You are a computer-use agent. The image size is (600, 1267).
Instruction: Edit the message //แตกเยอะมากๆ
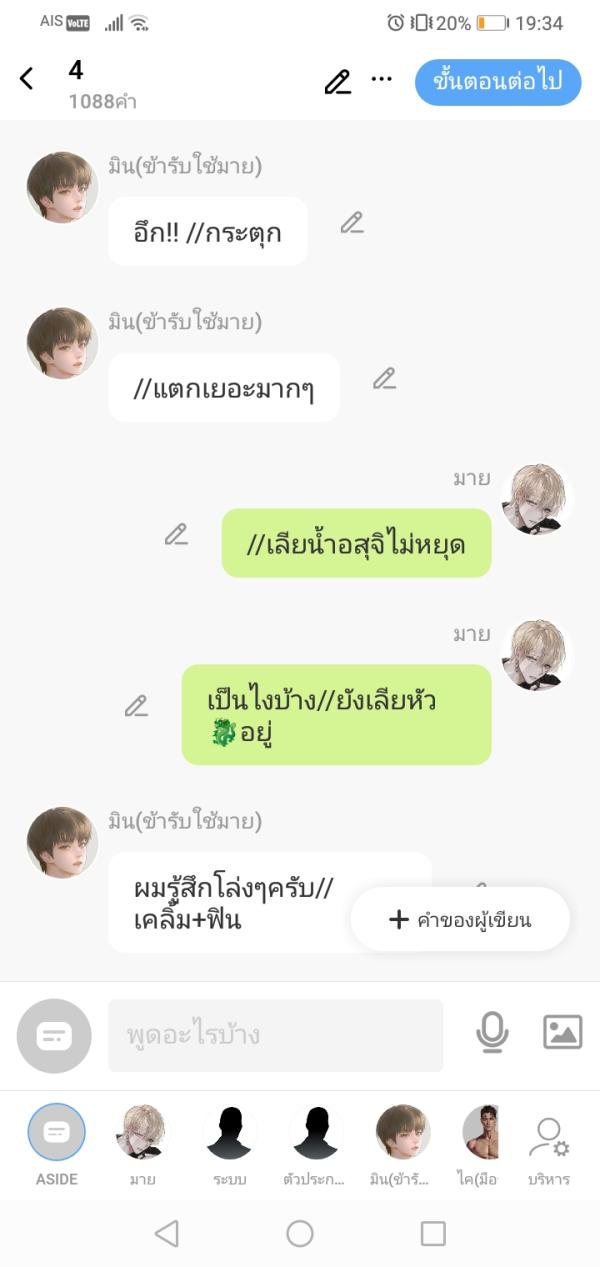click(384, 379)
